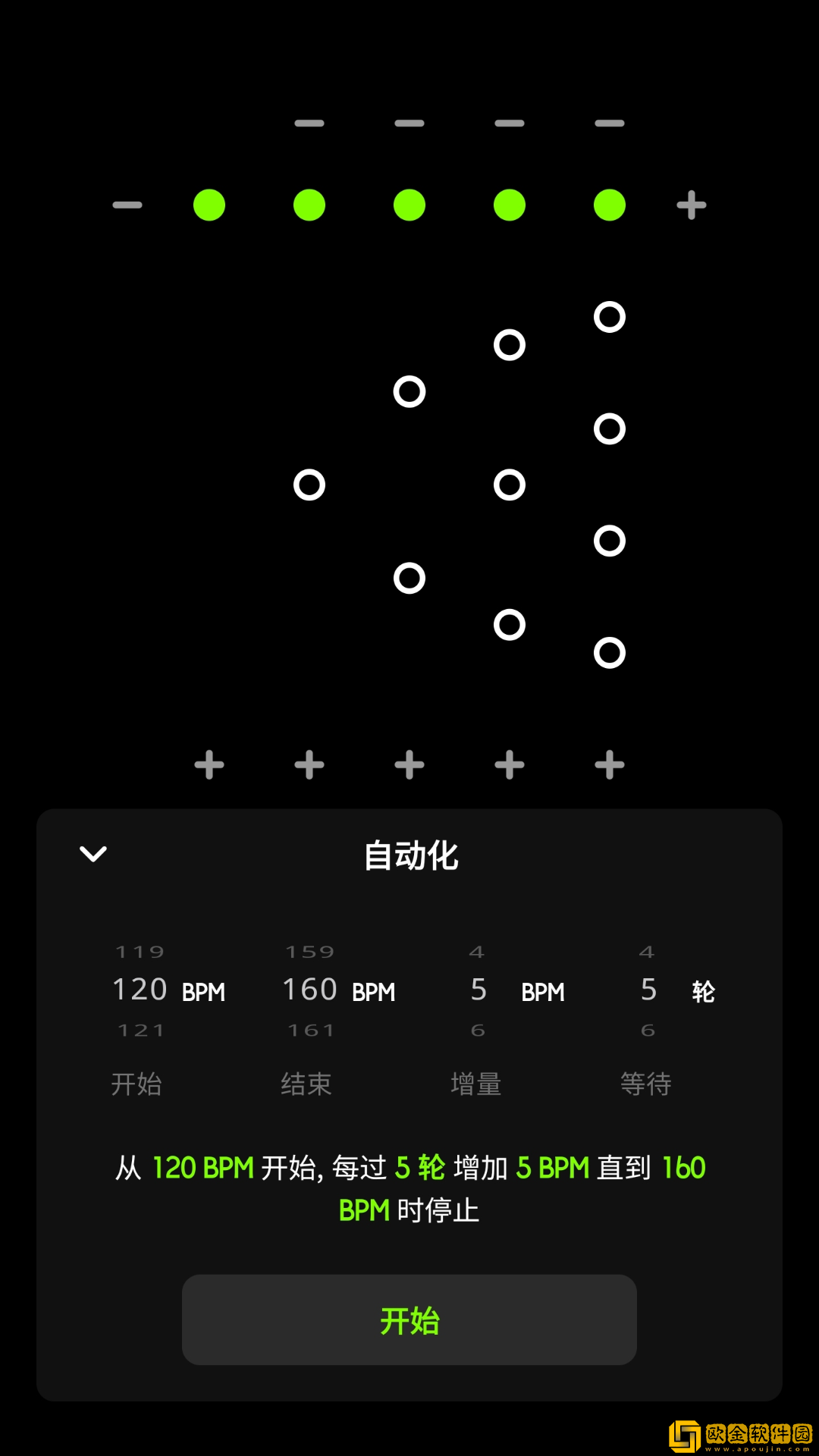Remove a subdivision above the last beat column
This screenshot has height=1456, width=819.
[609, 123]
